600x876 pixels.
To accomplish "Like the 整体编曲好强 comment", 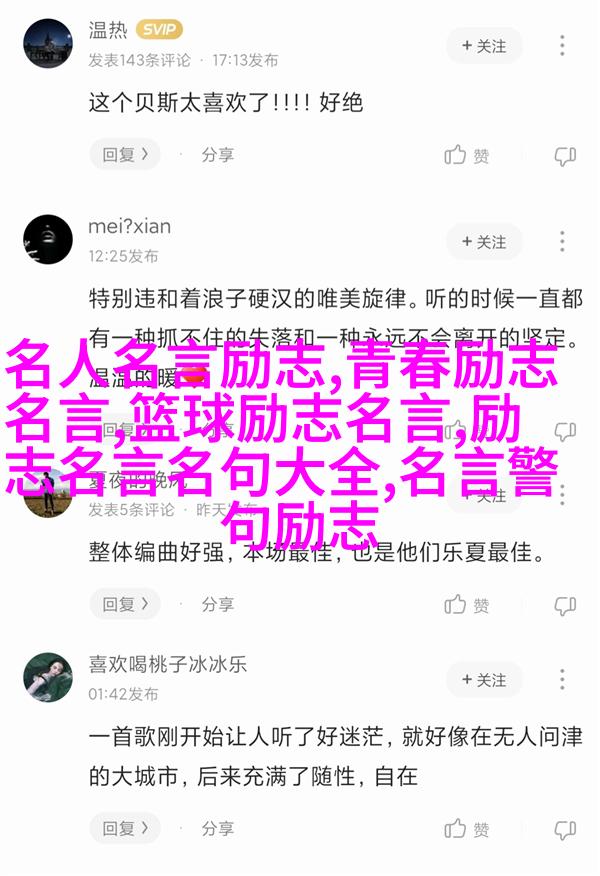I will coord(468,604).
